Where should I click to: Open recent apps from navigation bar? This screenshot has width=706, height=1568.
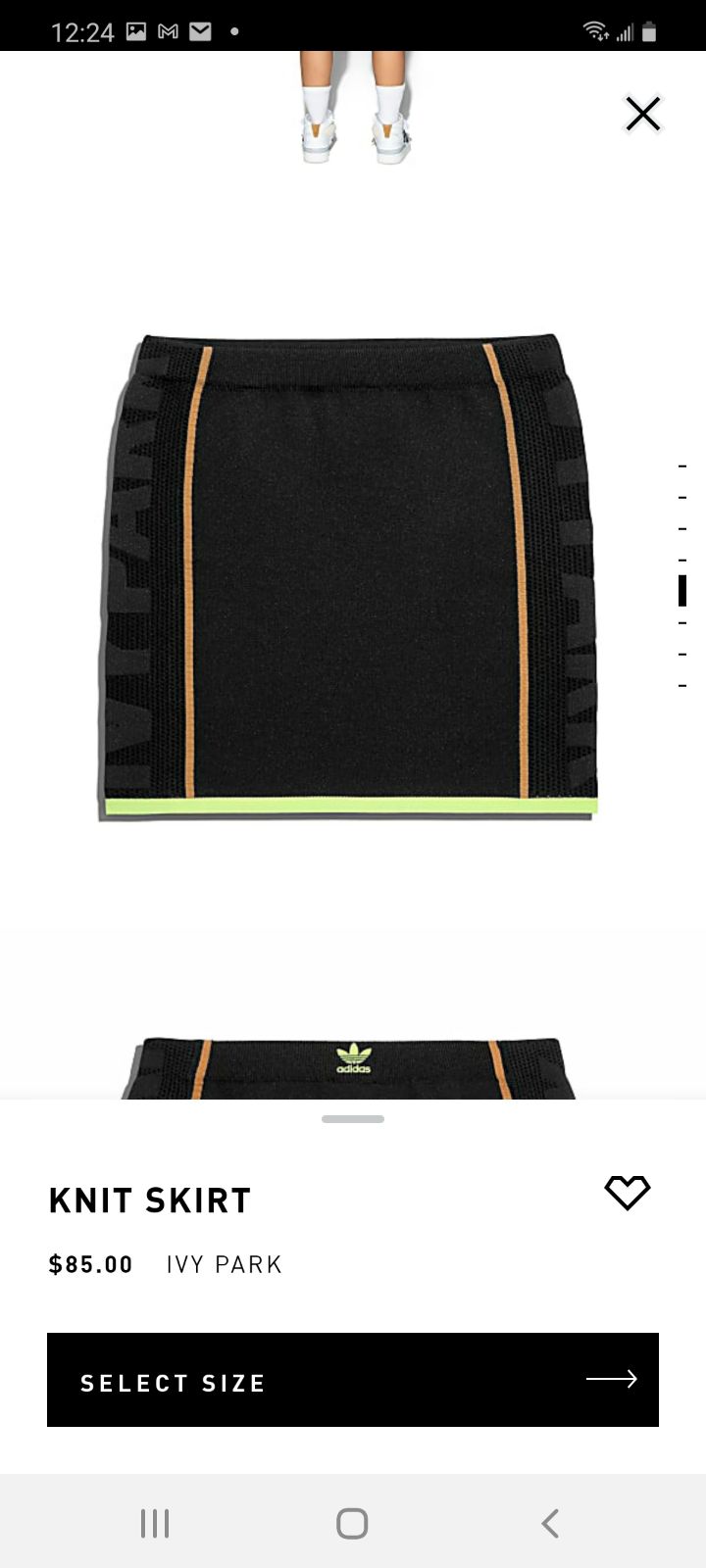pyautogui.click(x=155, y=1523)
